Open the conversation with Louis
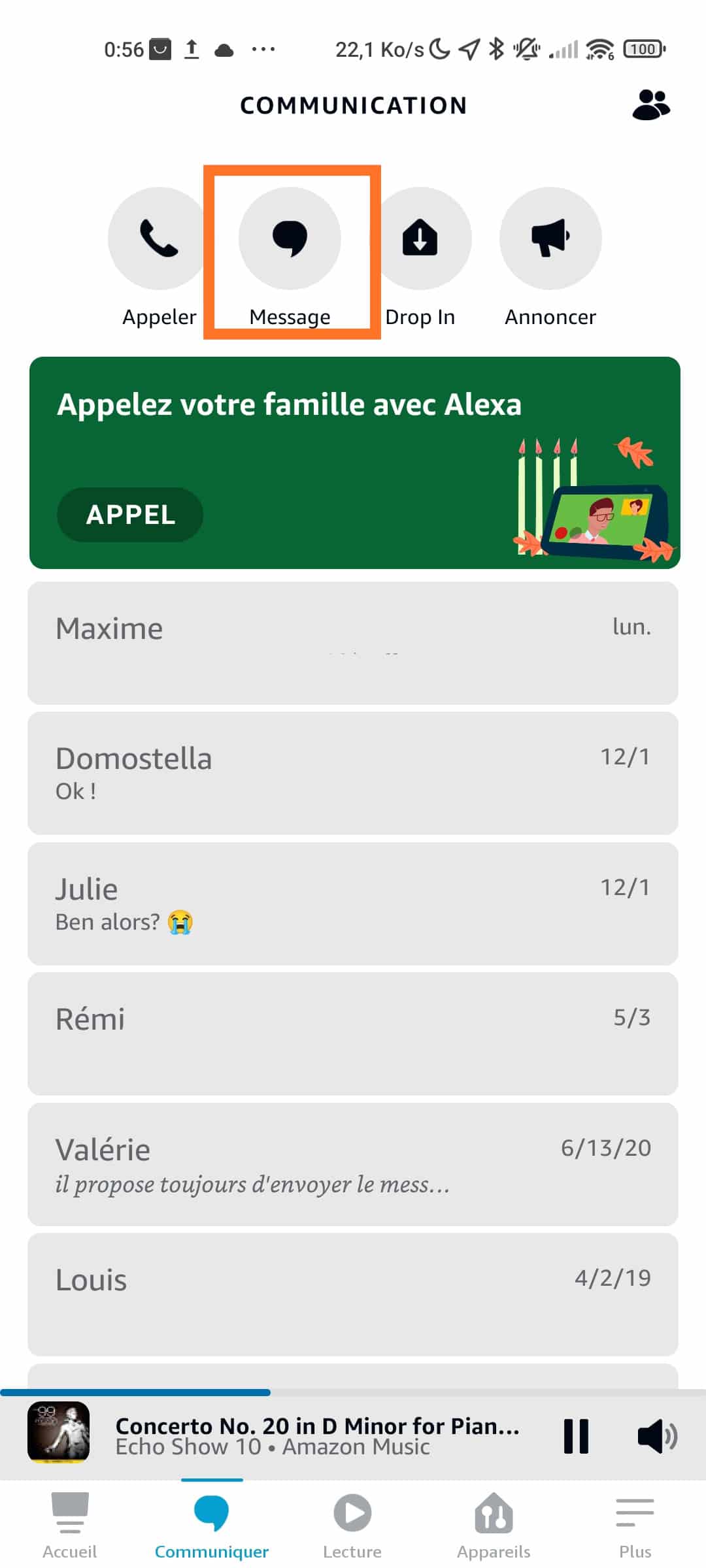Screen dimensions: 706x1568 click(353, 1295)
